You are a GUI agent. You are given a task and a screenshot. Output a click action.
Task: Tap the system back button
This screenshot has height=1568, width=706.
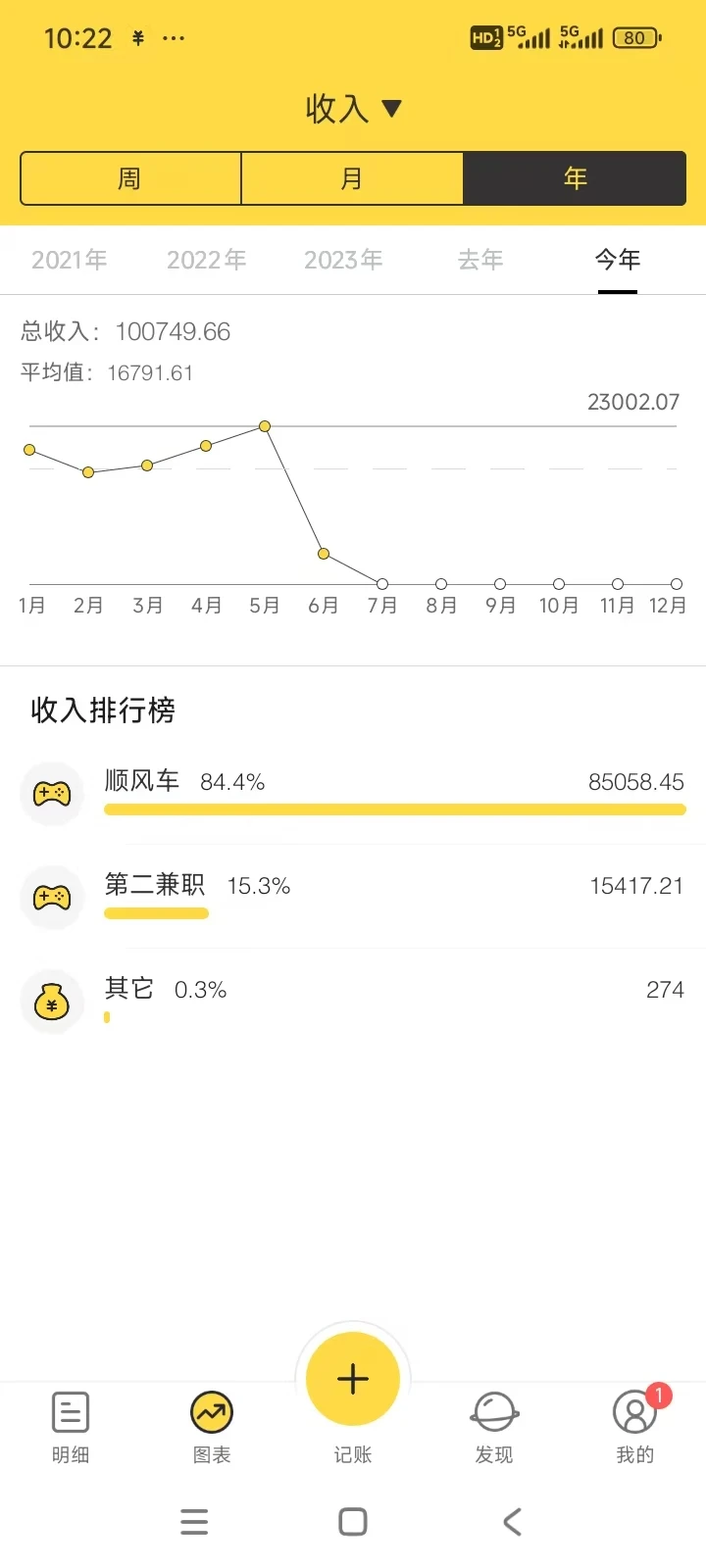[x=512, y=1522]
